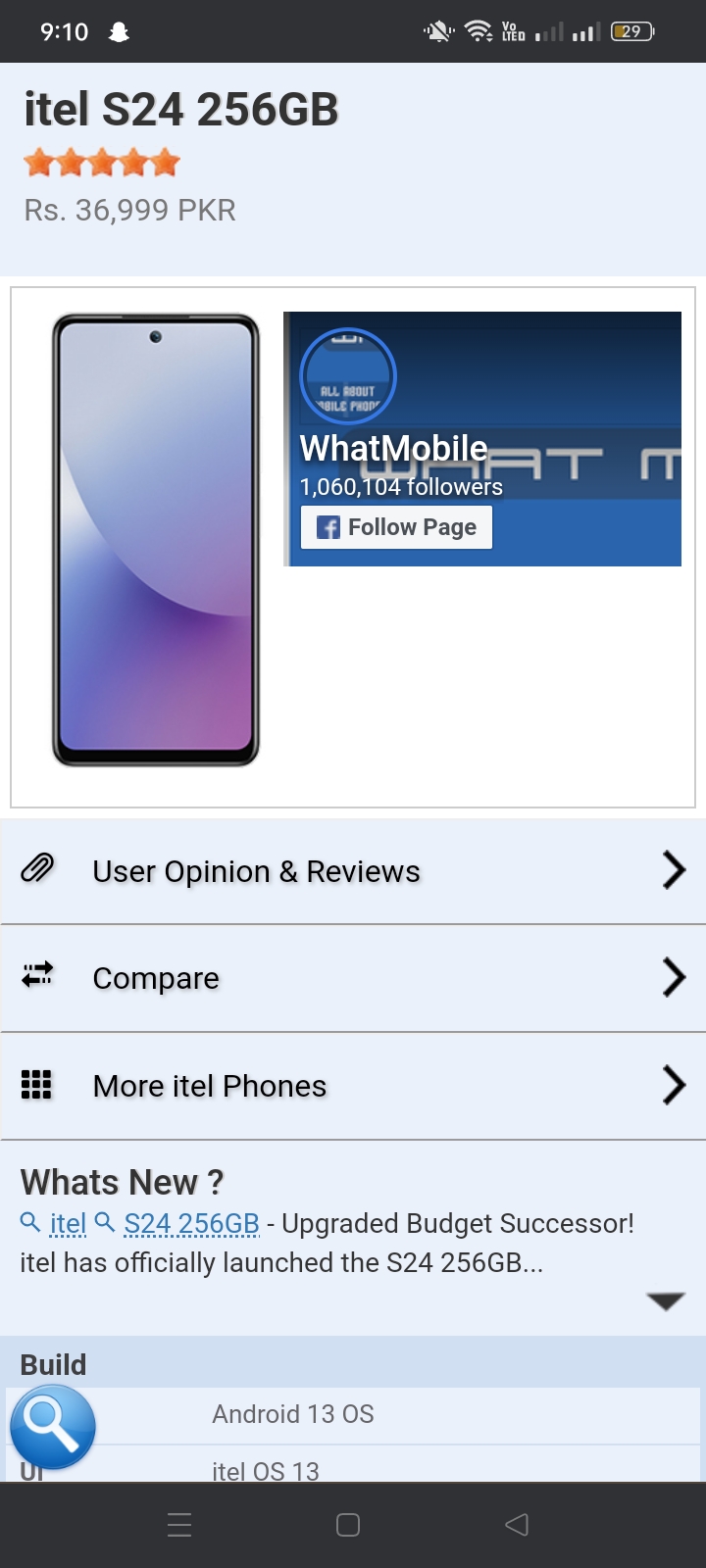Go back with the system back button
The height and width of the screenshot is (1568, 706).
[x=517, y=1524]
